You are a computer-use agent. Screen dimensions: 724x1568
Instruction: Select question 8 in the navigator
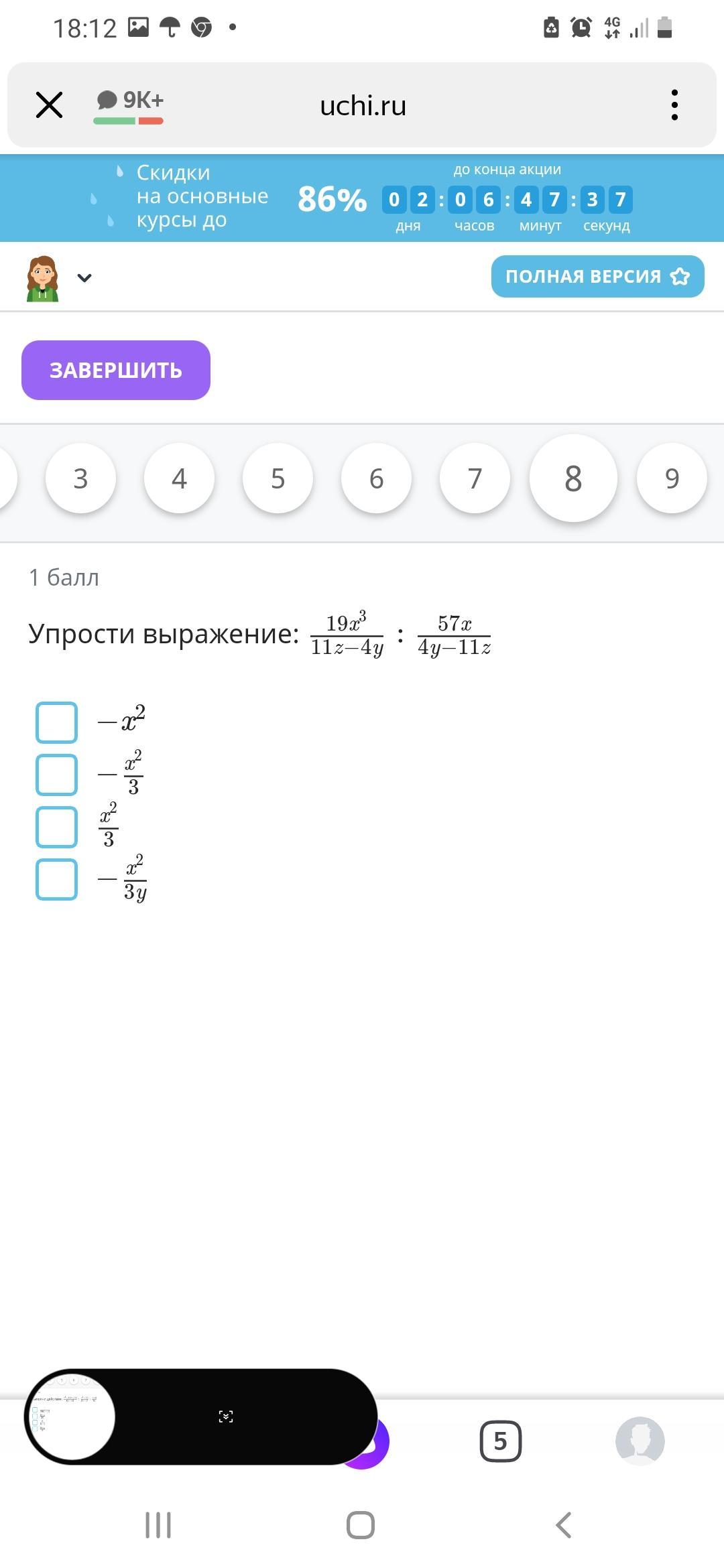pyautogui.click(x=573, y=478)
